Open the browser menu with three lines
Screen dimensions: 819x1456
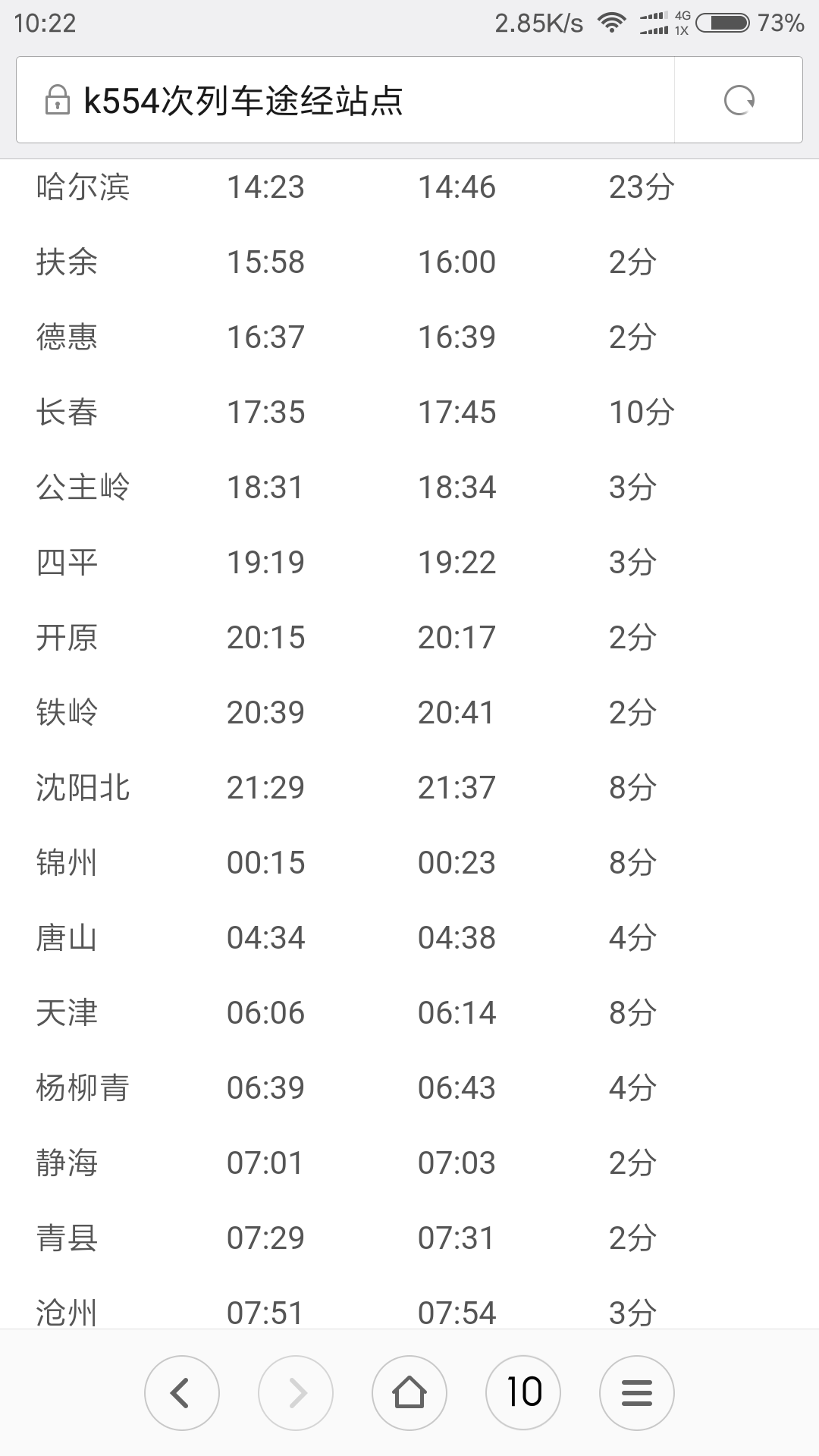pos(637,1393)
